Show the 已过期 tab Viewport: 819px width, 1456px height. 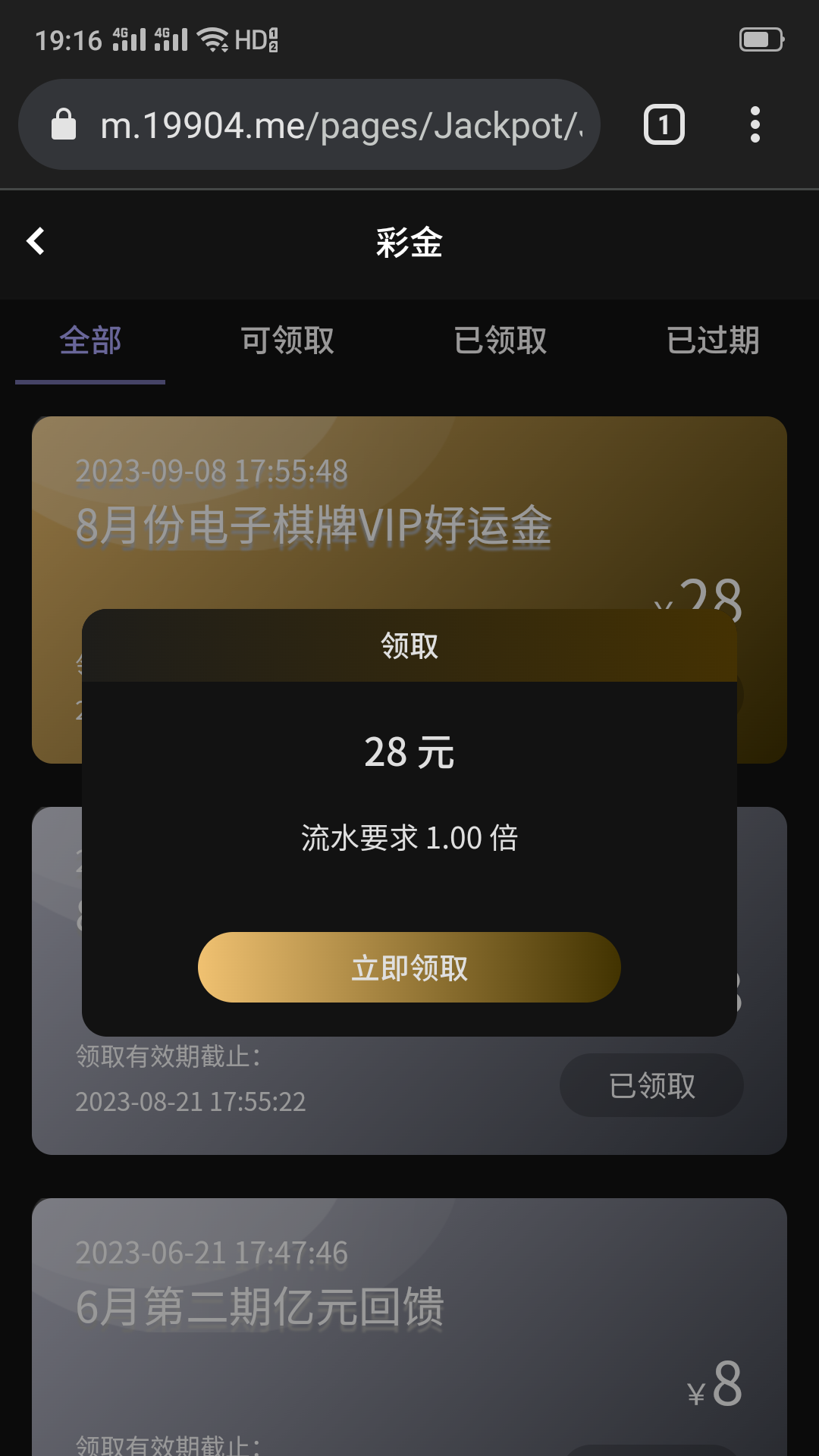712,340
